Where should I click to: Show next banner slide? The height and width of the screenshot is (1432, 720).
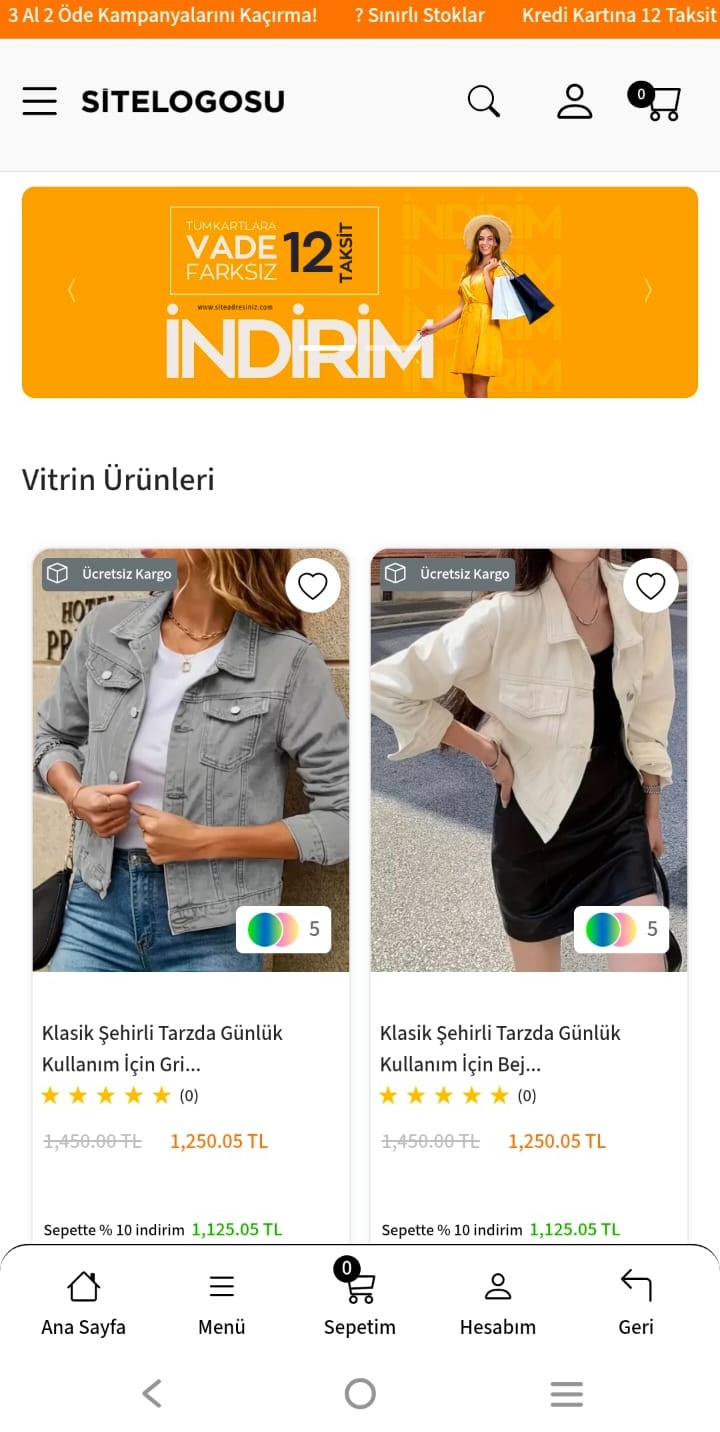(648, 291)
